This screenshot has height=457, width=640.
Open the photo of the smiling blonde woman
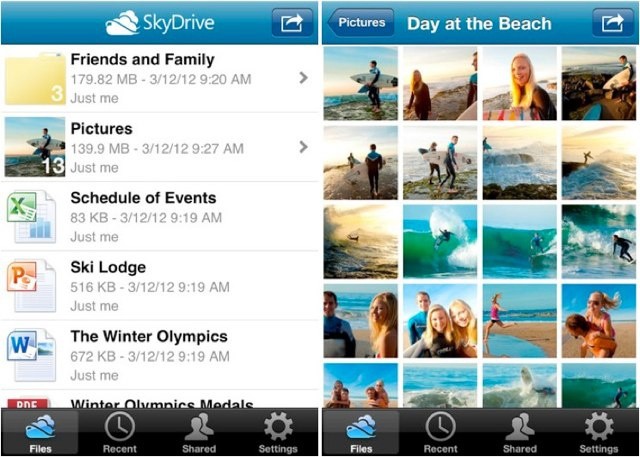[x=520, y=83]
